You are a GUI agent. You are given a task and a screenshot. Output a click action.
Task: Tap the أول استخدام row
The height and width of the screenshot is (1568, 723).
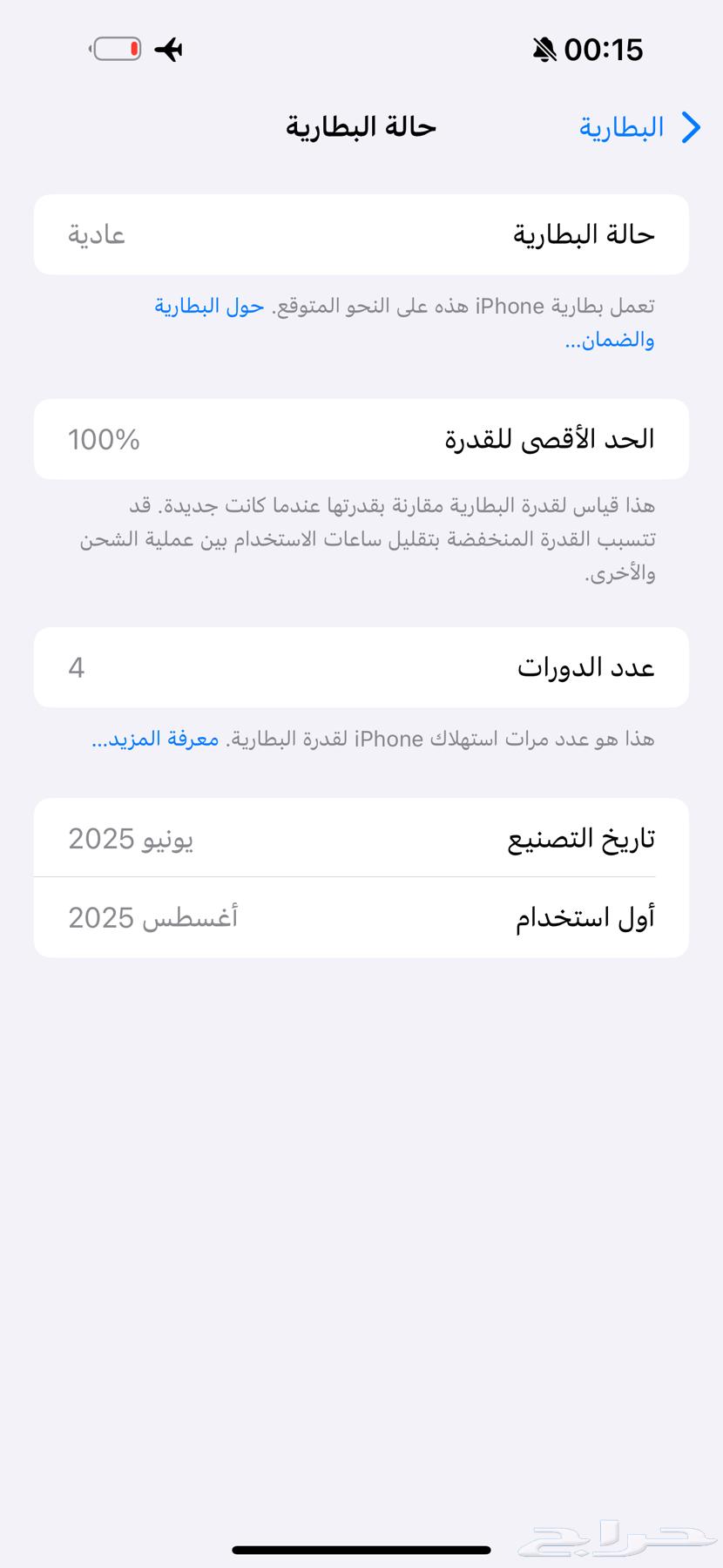tap(361, 916)
